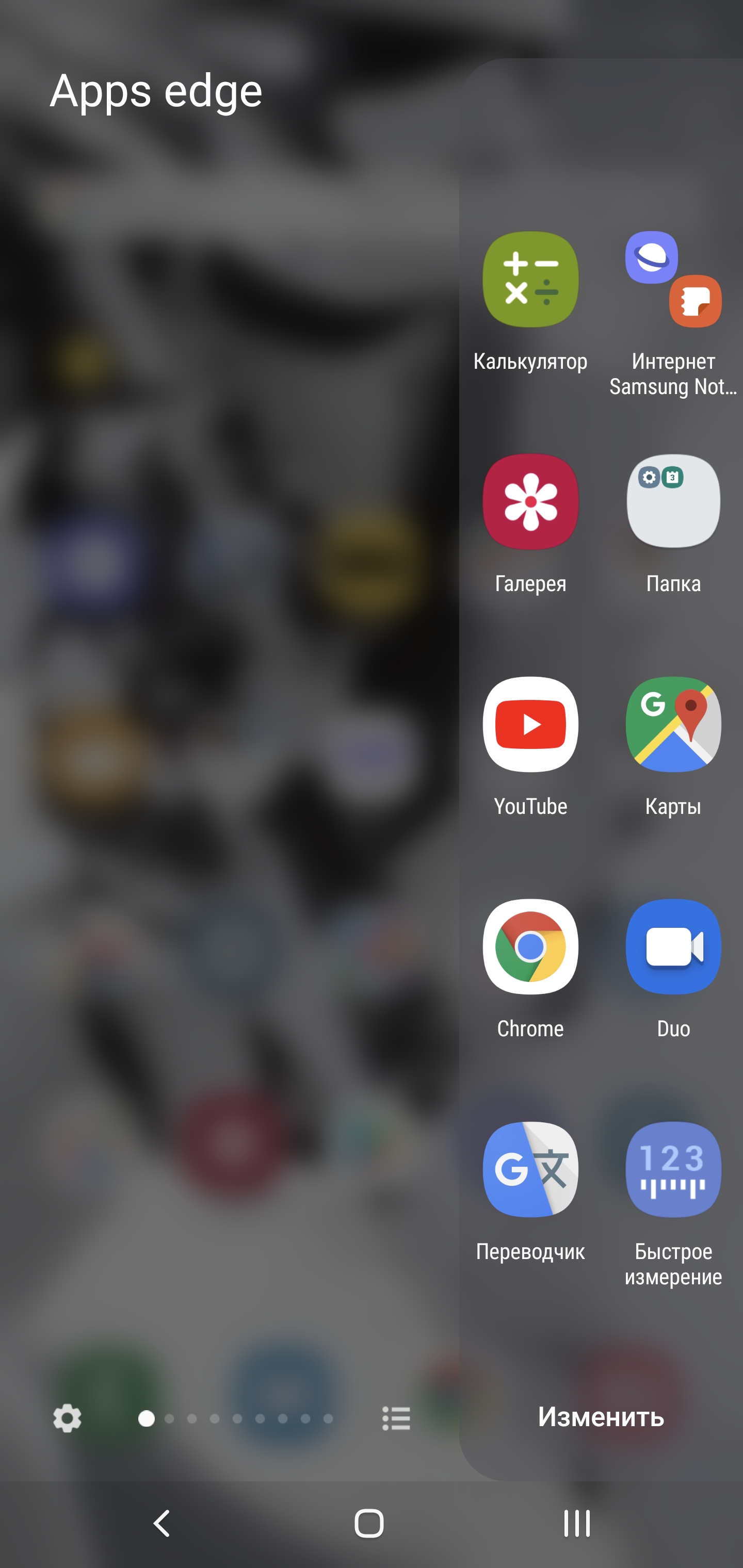Launch Быстрое измерение app

(x=673, y=1169)
